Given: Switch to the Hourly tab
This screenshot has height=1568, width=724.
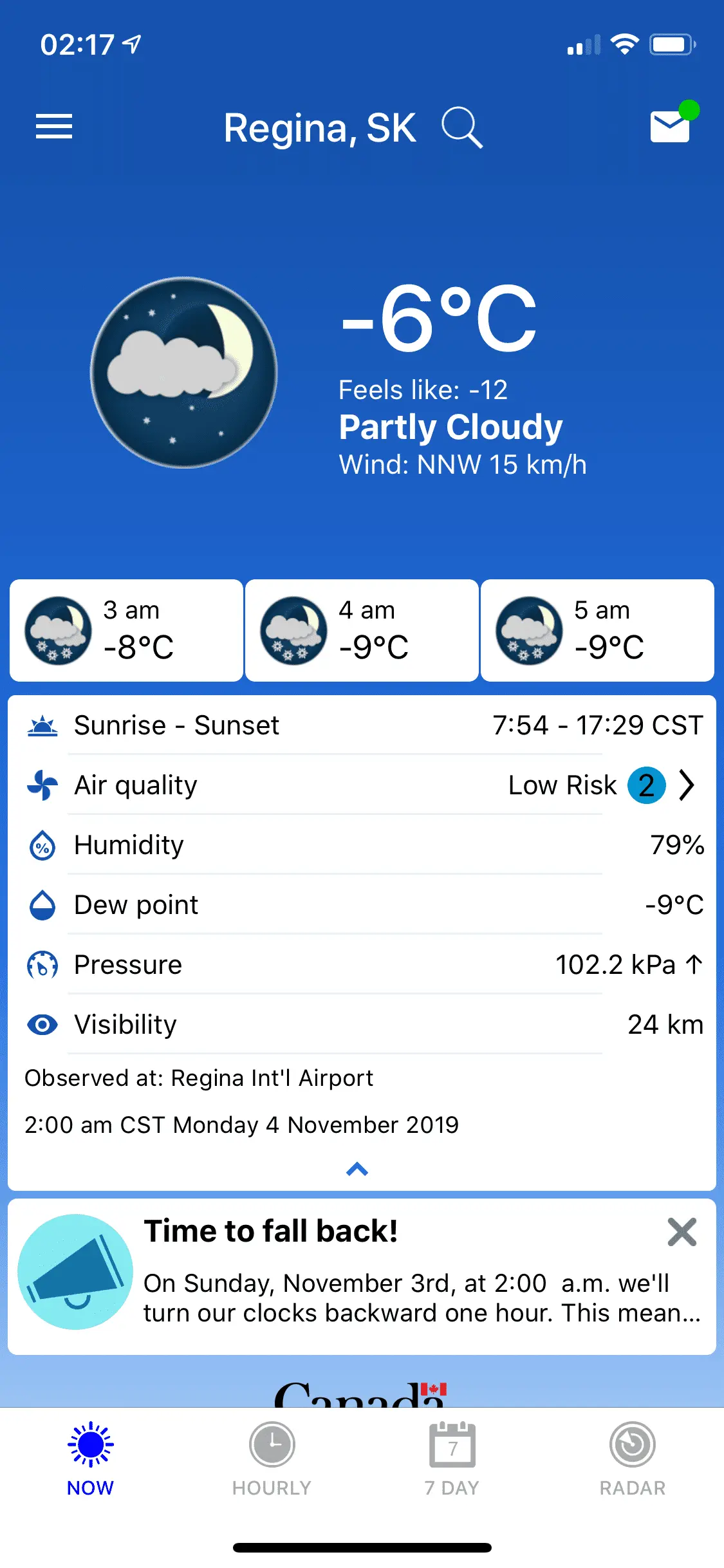Looking at the screenshot, I should click(272, 1460).
